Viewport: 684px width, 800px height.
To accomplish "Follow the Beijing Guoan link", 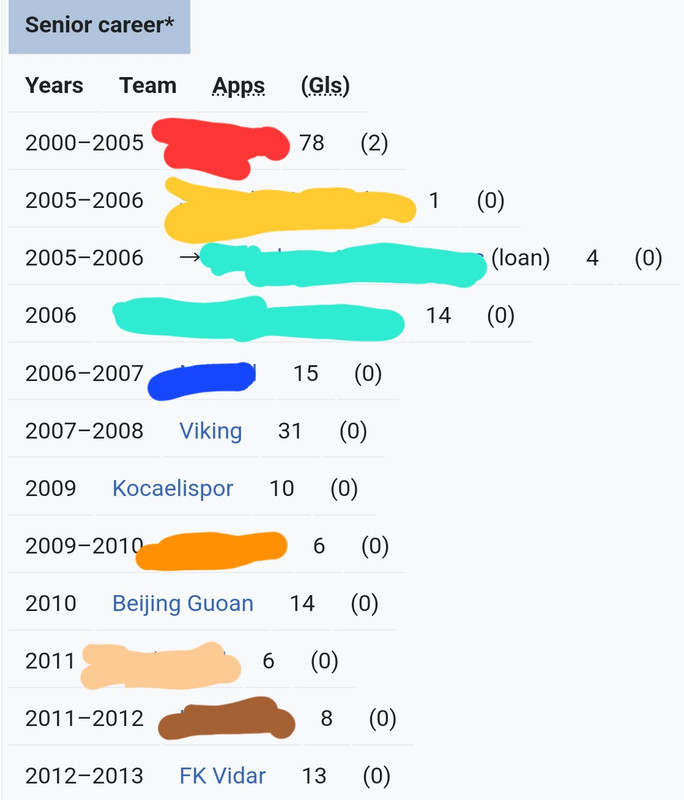I will click(182, 604).
